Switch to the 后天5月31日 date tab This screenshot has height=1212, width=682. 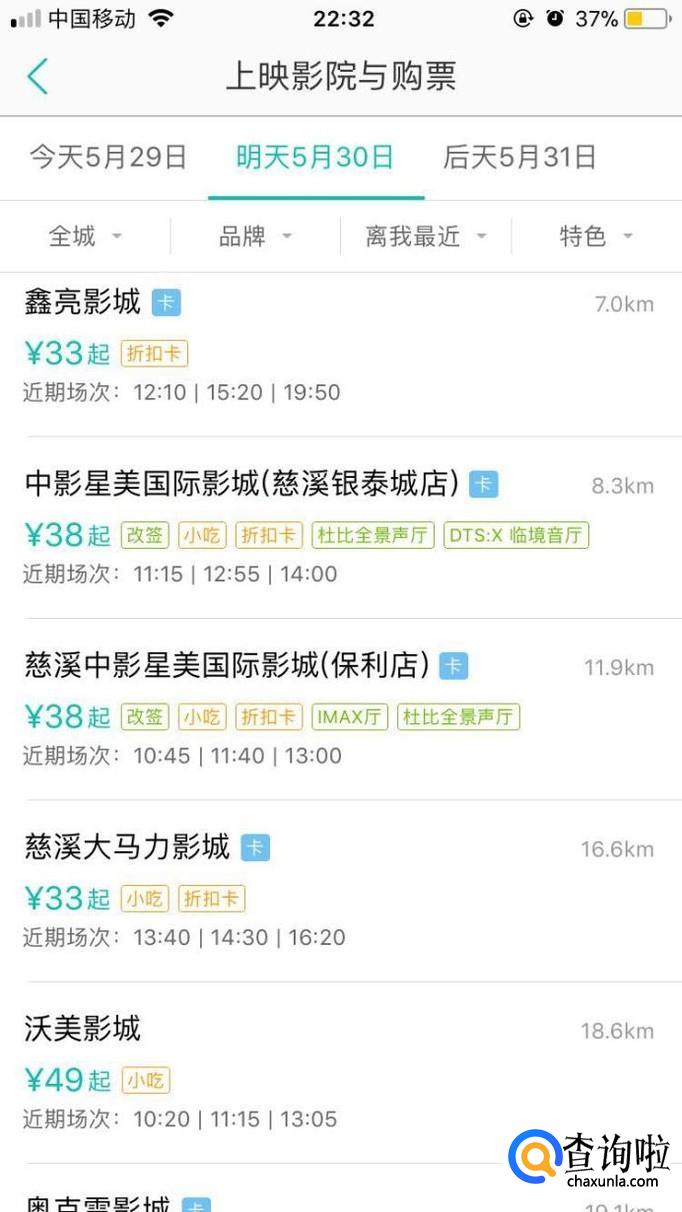click(x=520, y=157)
